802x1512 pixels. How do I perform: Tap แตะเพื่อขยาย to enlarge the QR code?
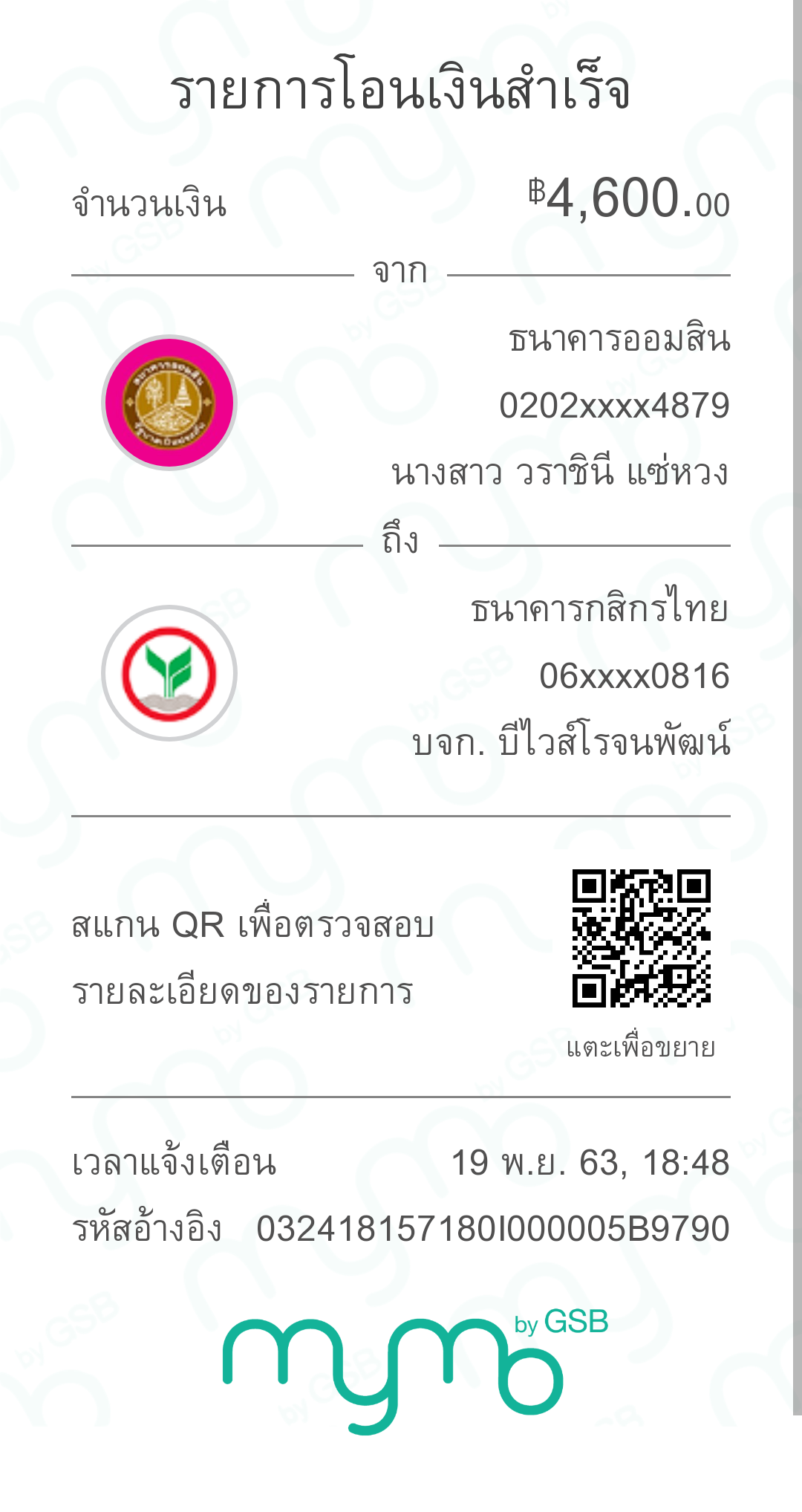click(641, 1047)
